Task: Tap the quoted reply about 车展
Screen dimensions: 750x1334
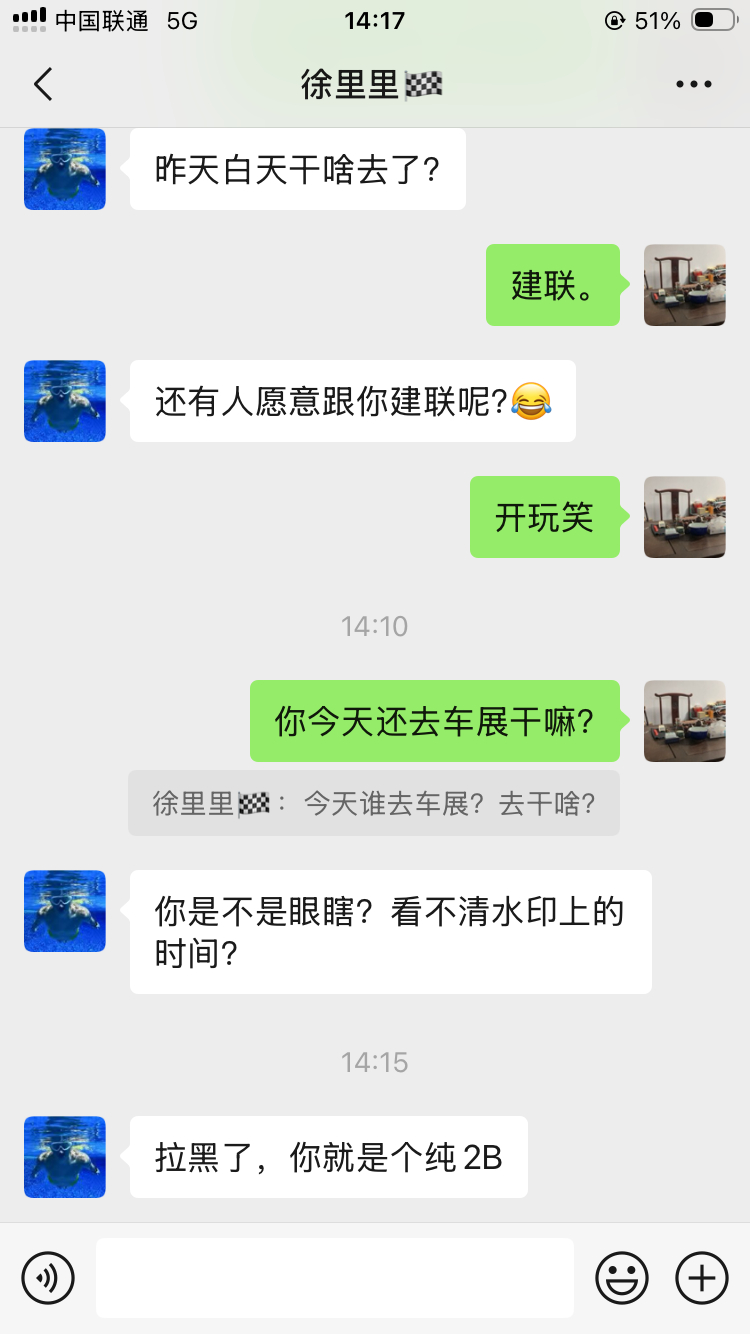Action: [373, 802]
